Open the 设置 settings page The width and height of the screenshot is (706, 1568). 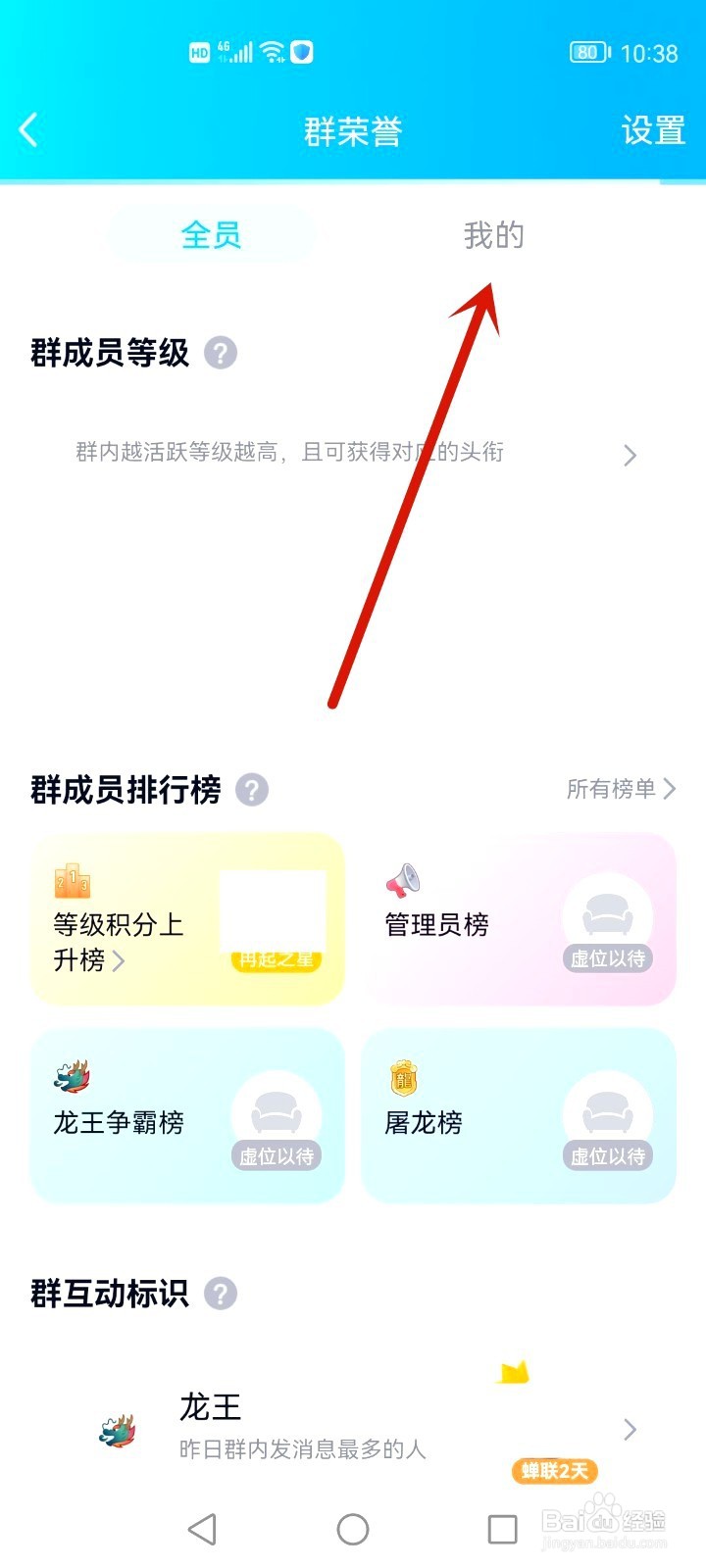tap(653, 130)
